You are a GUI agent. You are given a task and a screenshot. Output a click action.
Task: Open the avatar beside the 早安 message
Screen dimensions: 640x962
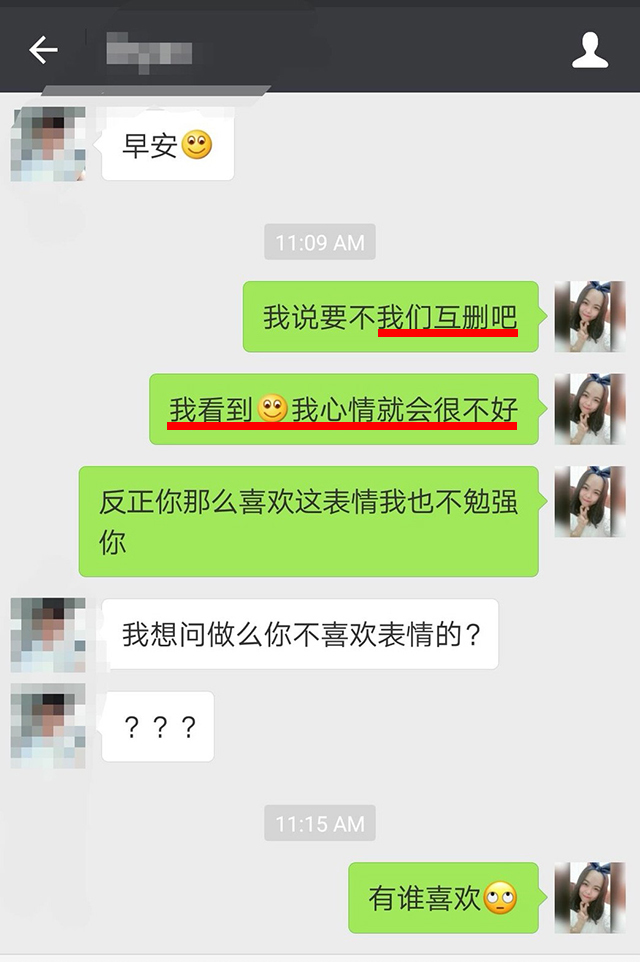pos(48,145)
